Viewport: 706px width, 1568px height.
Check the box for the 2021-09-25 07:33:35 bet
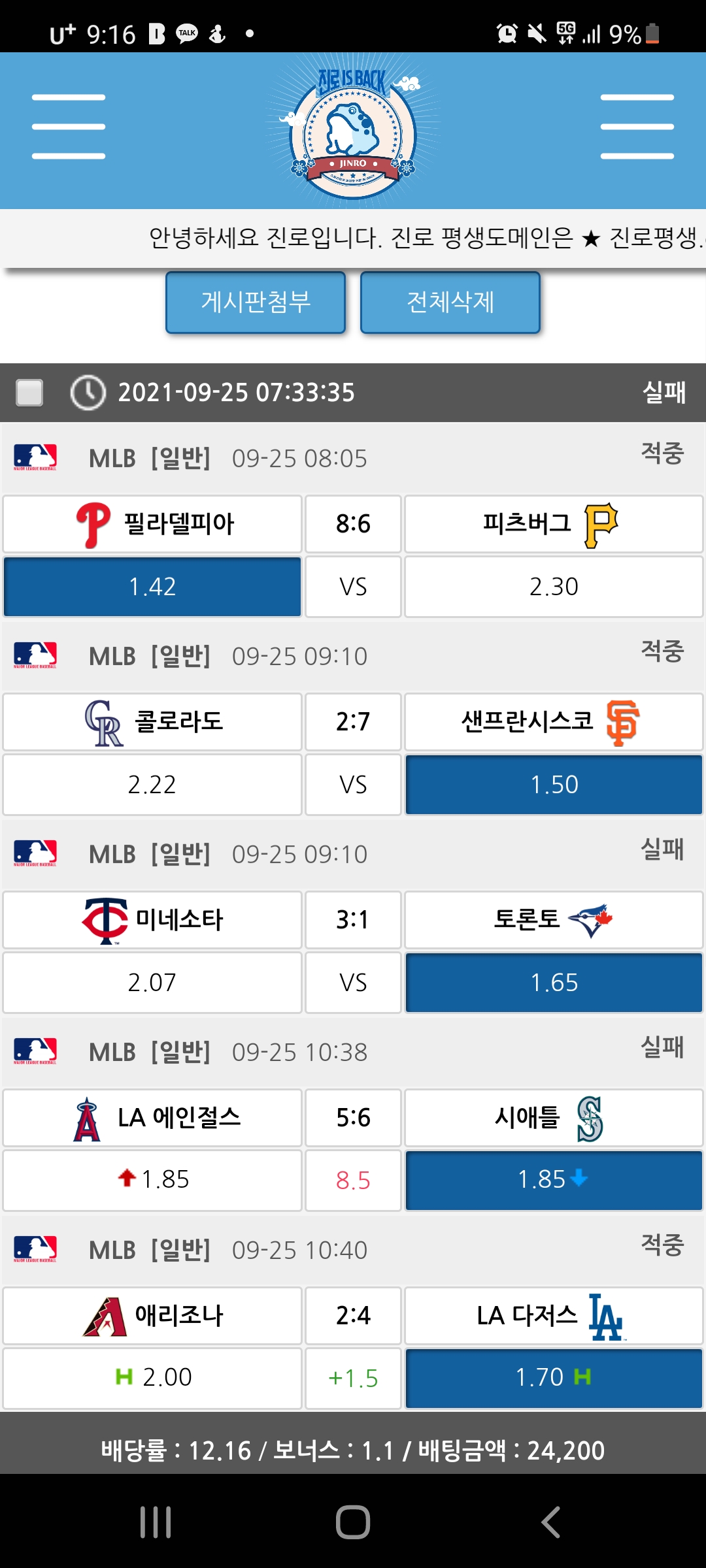point(29,393)
